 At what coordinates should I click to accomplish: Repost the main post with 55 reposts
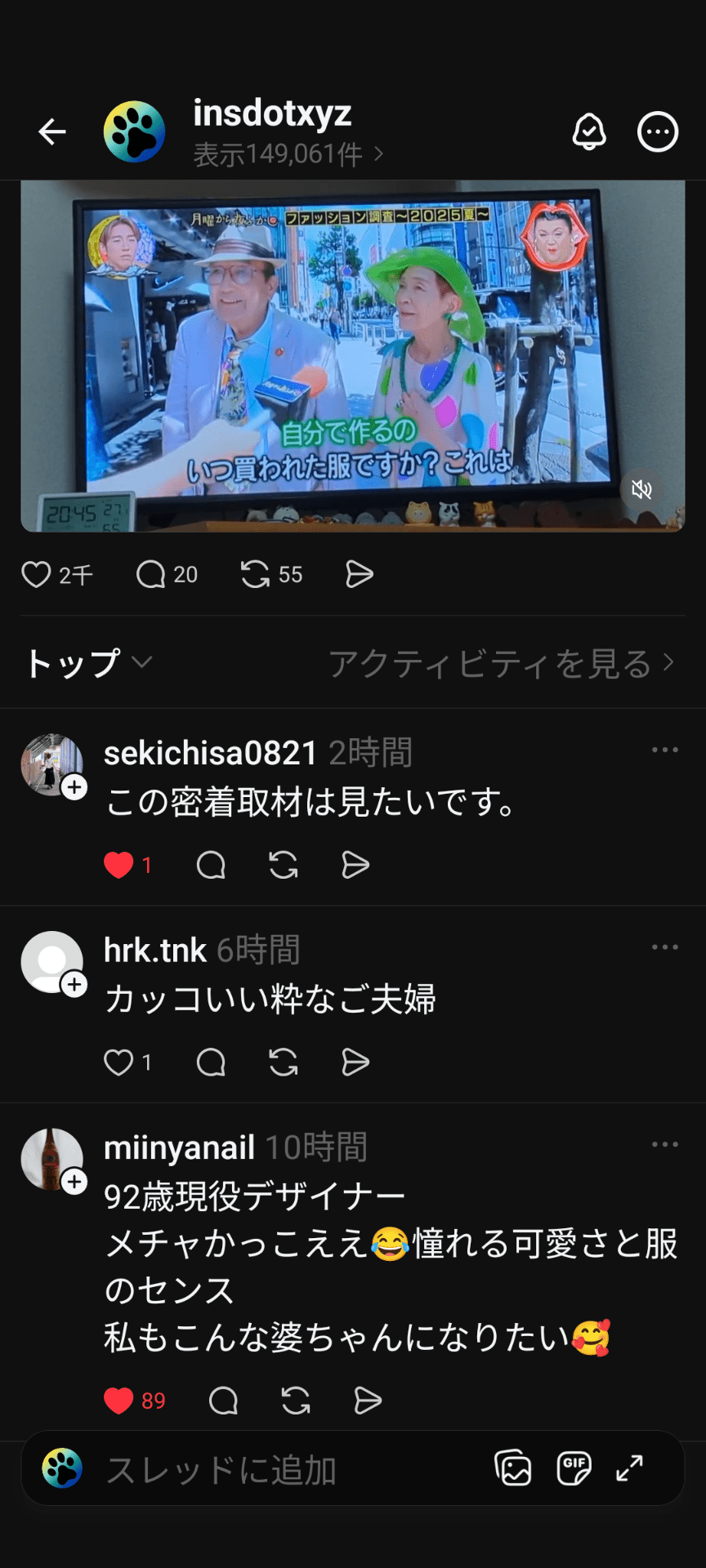click(x=255, y=575)
